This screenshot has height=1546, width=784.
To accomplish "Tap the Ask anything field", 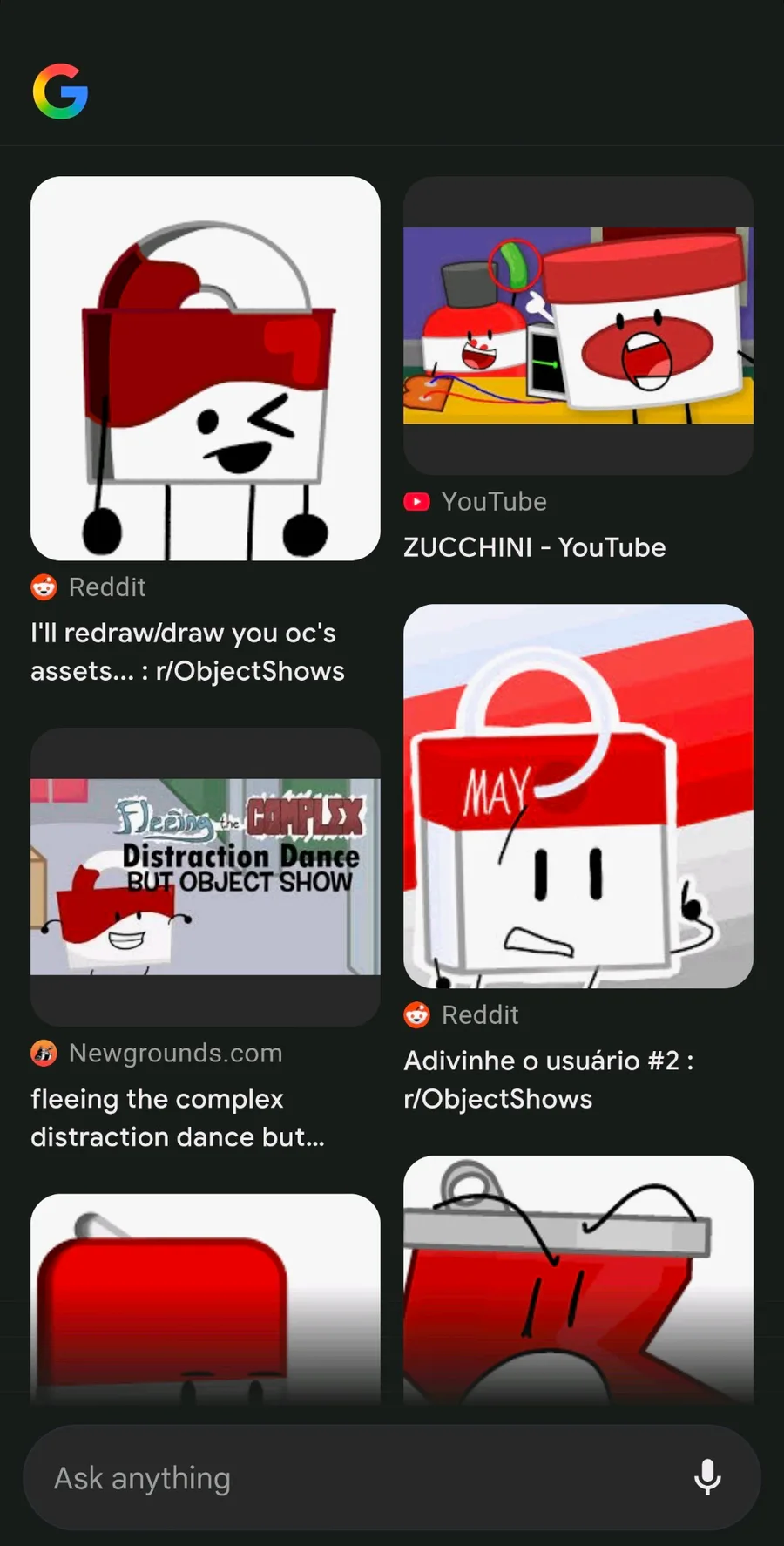I will [x=348, y=1478].
